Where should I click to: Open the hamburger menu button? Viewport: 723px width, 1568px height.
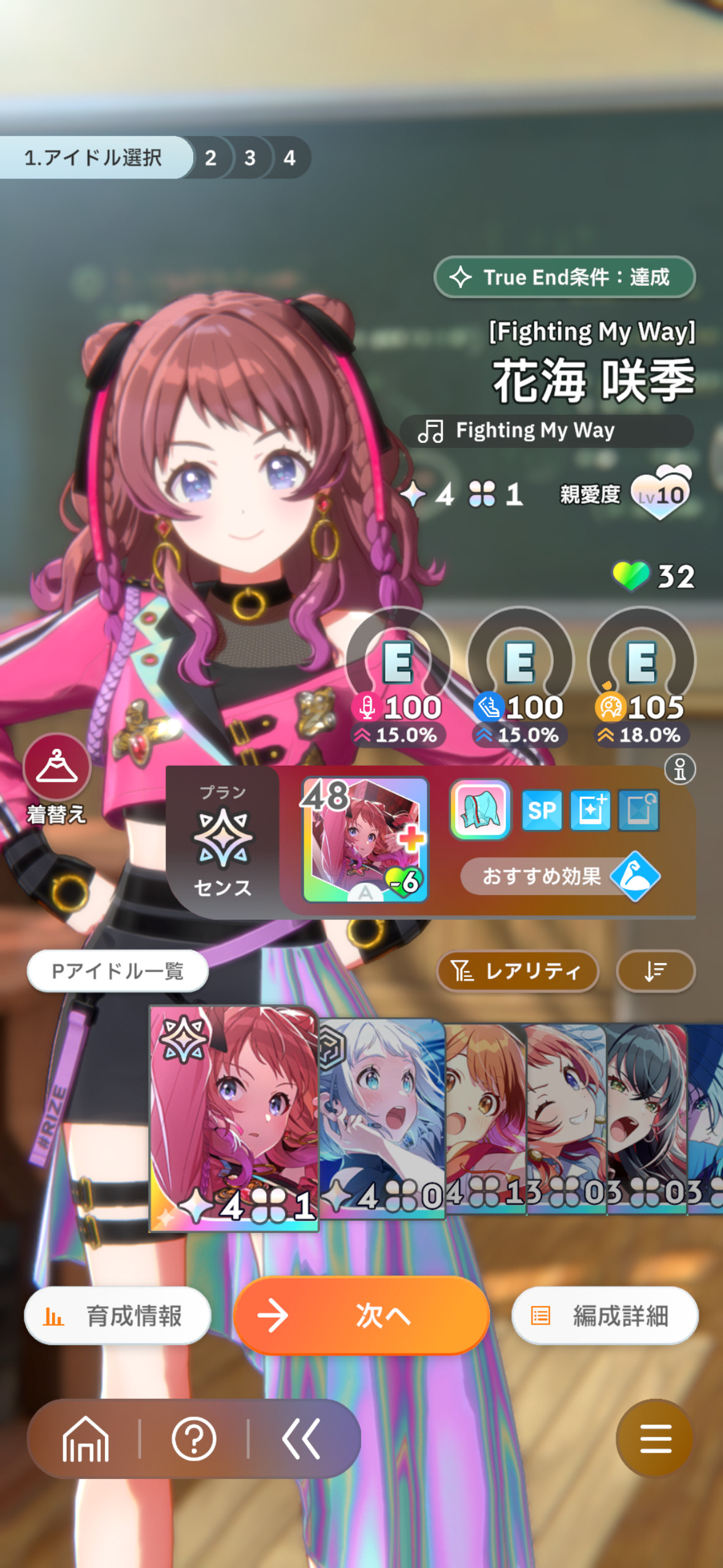[x=655, y=1439]
